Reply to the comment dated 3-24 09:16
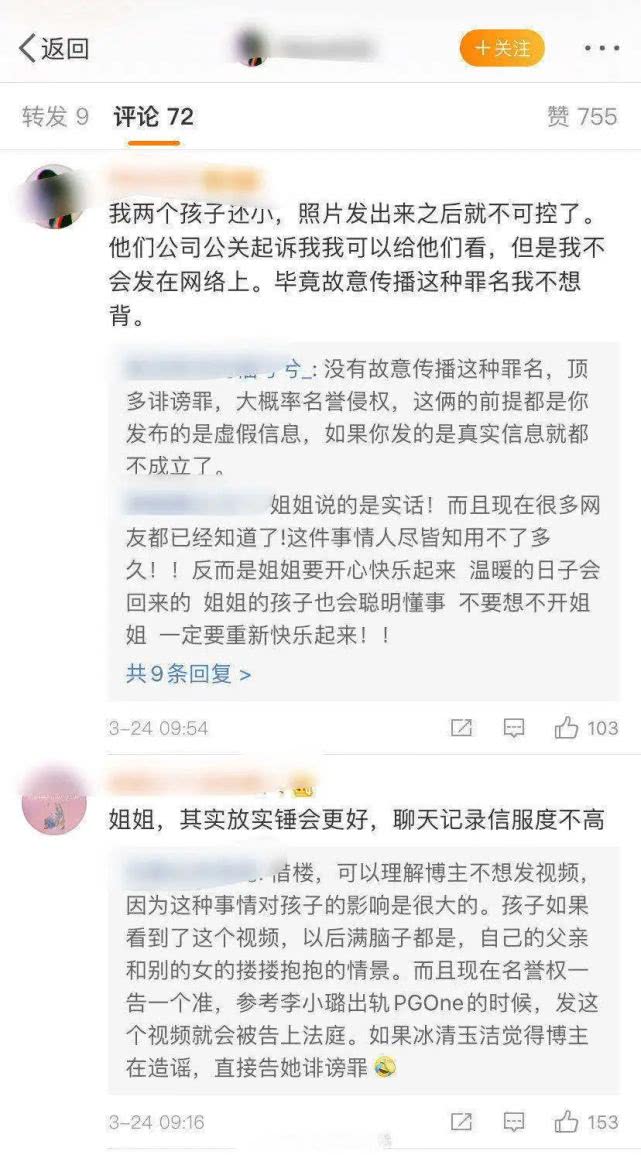 [x=514, y=1122]
